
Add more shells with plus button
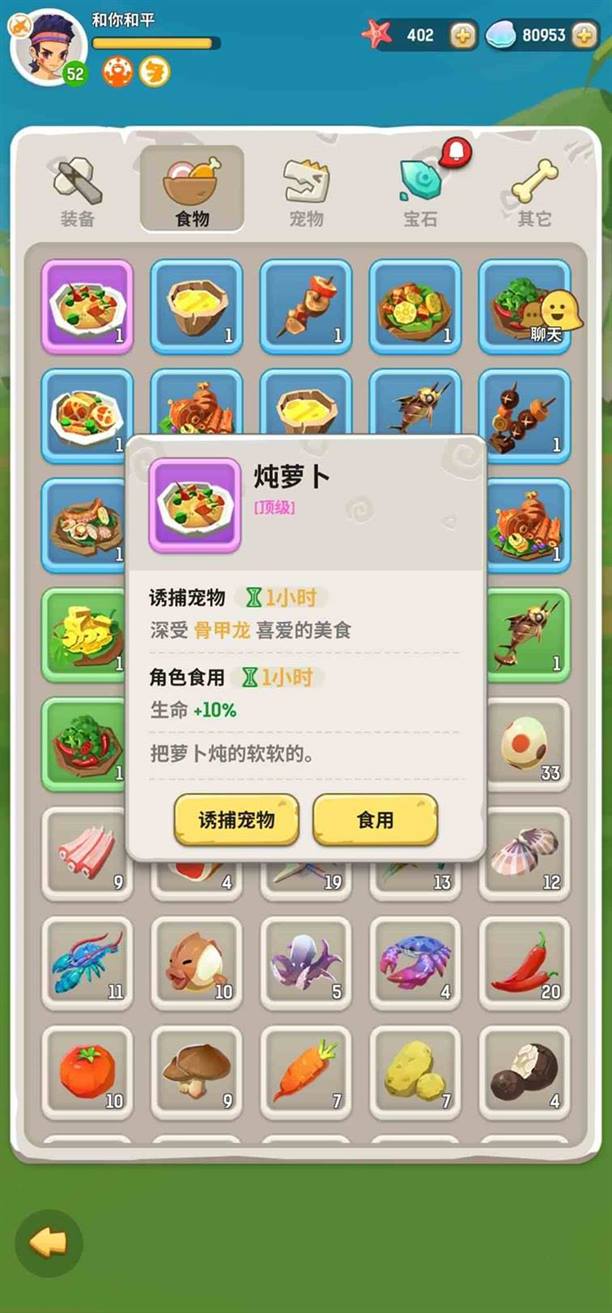click(582, 35)
